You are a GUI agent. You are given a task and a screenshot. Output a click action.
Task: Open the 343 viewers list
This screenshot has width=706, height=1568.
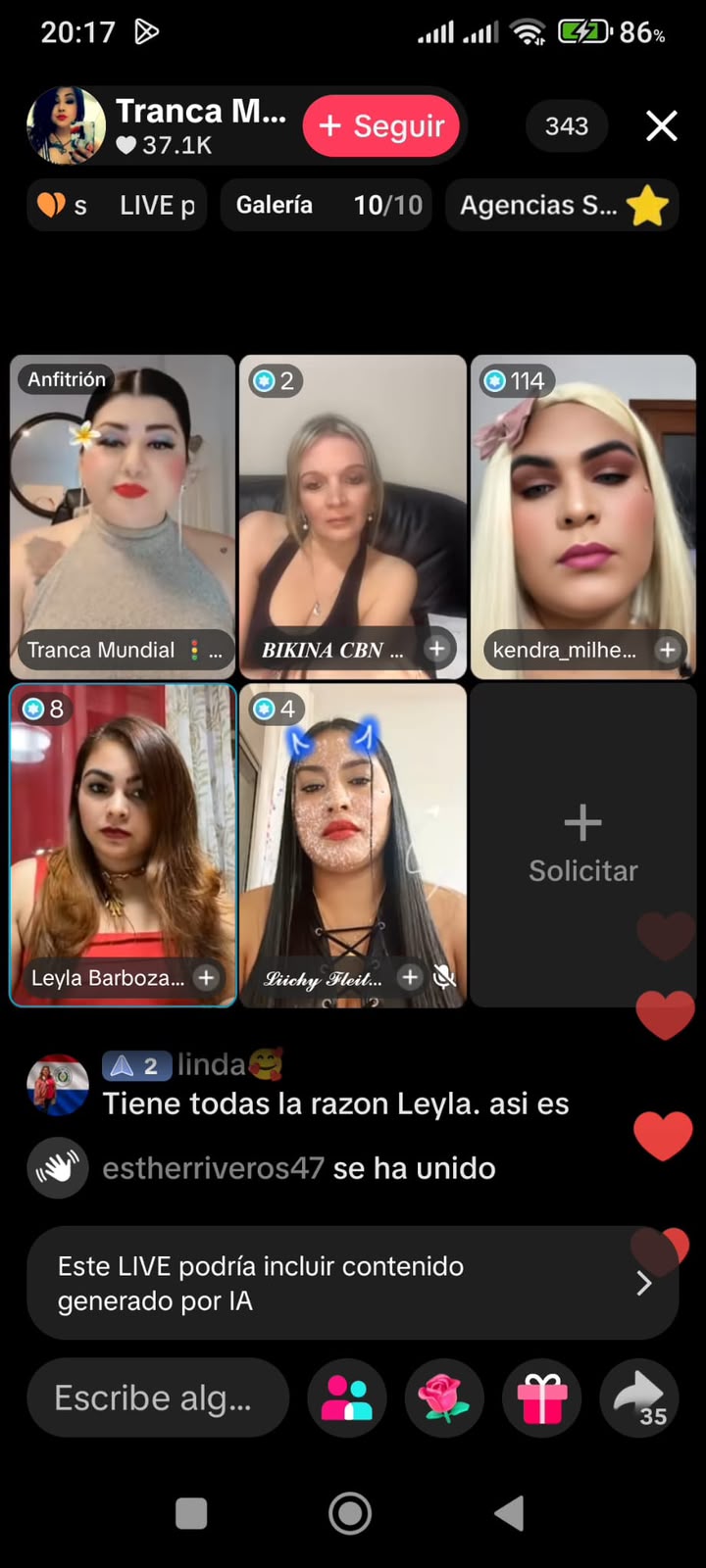pyautogui.click(x=567, y=125)
